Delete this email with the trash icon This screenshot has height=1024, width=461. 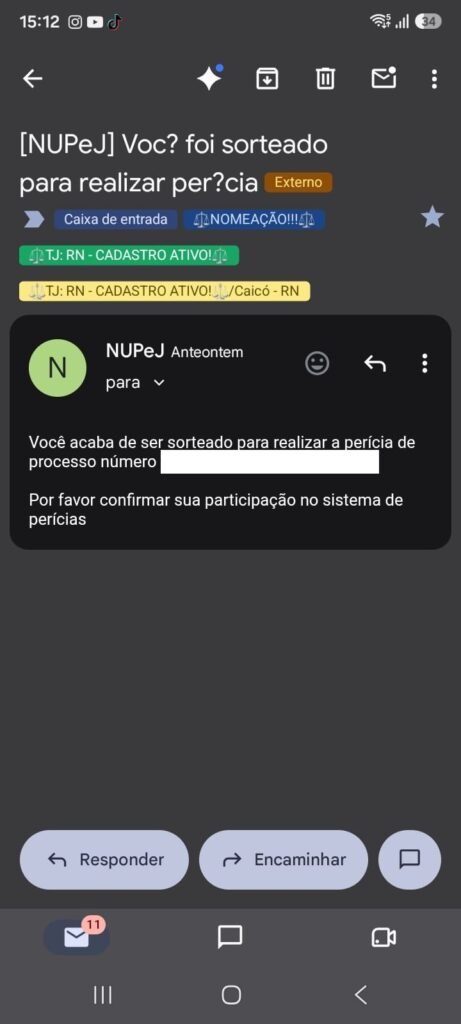325,79
